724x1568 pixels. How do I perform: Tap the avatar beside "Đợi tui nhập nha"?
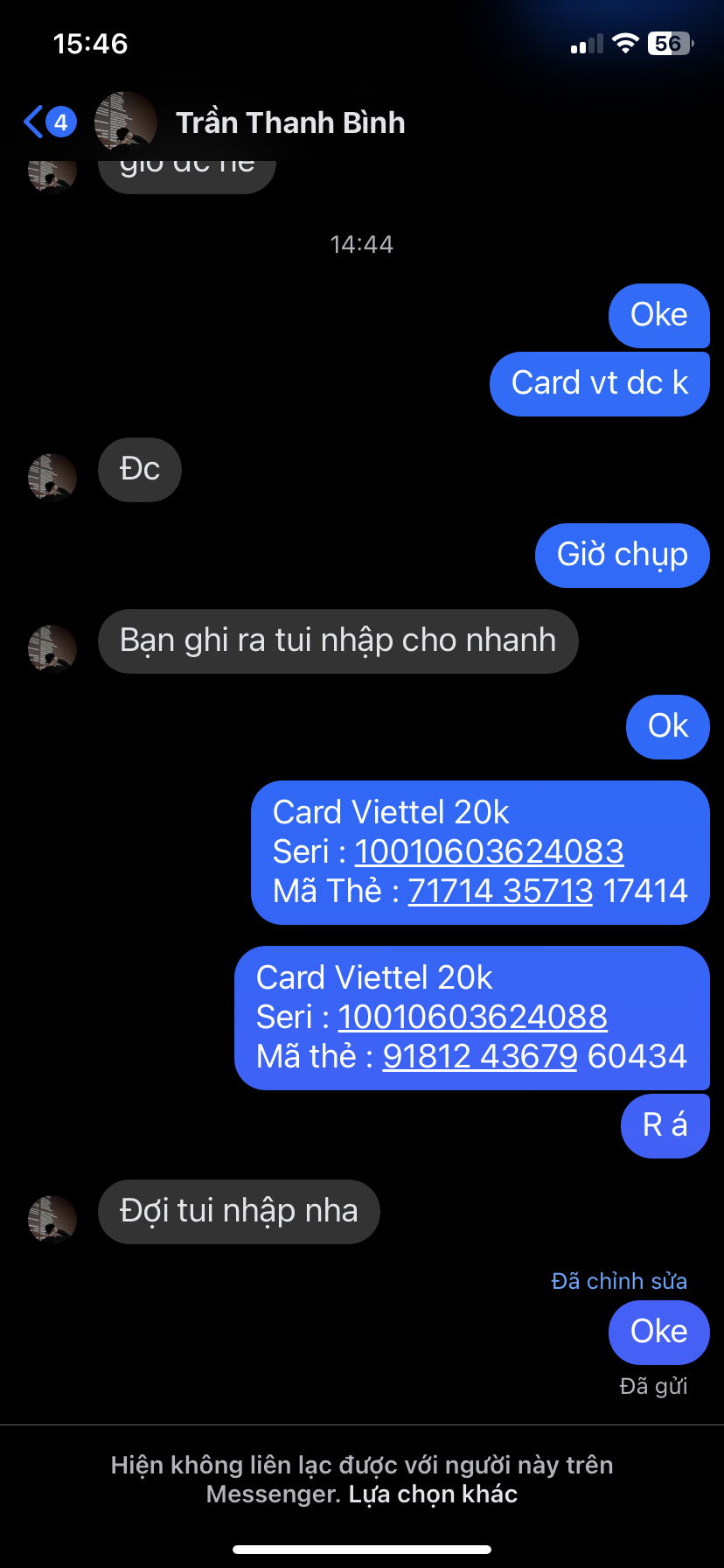click(52, 1219)
